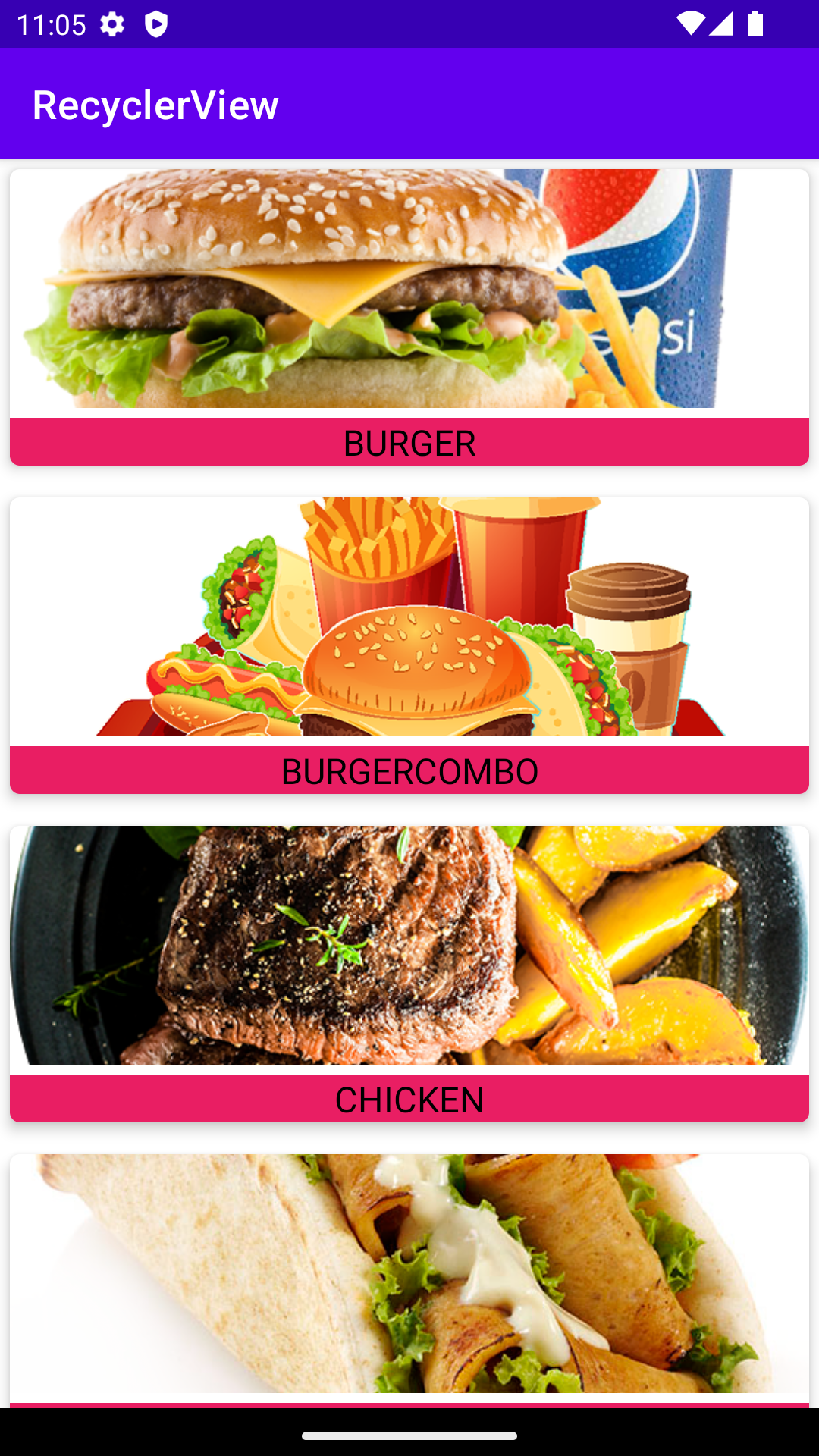Open the CHICKEN card
This screenshot has height=1456, width=819.
point(409,974)
